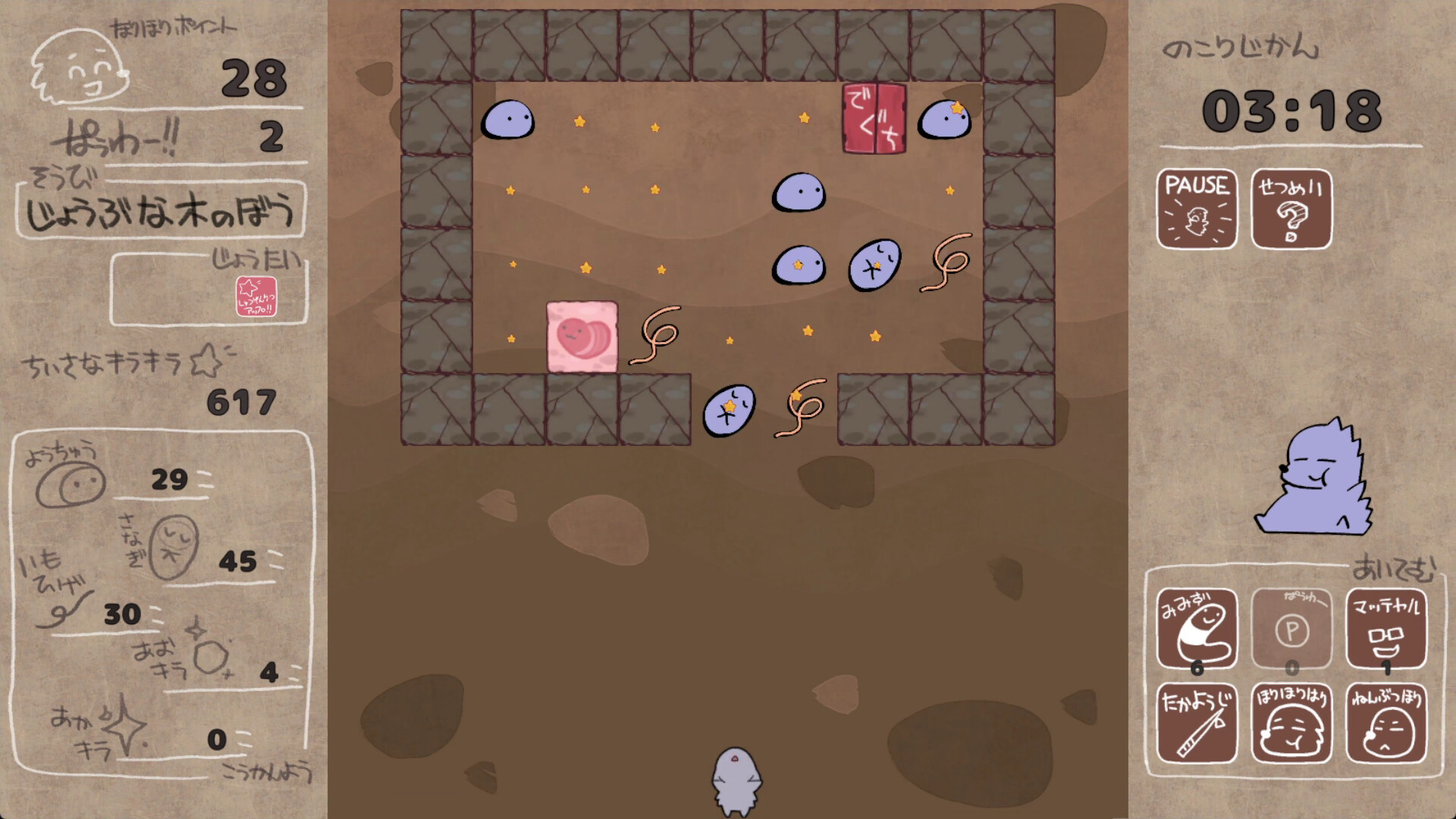Activate the ねんぶつほり skill
1456x819 pixels.
click(x=1385, y=723)
